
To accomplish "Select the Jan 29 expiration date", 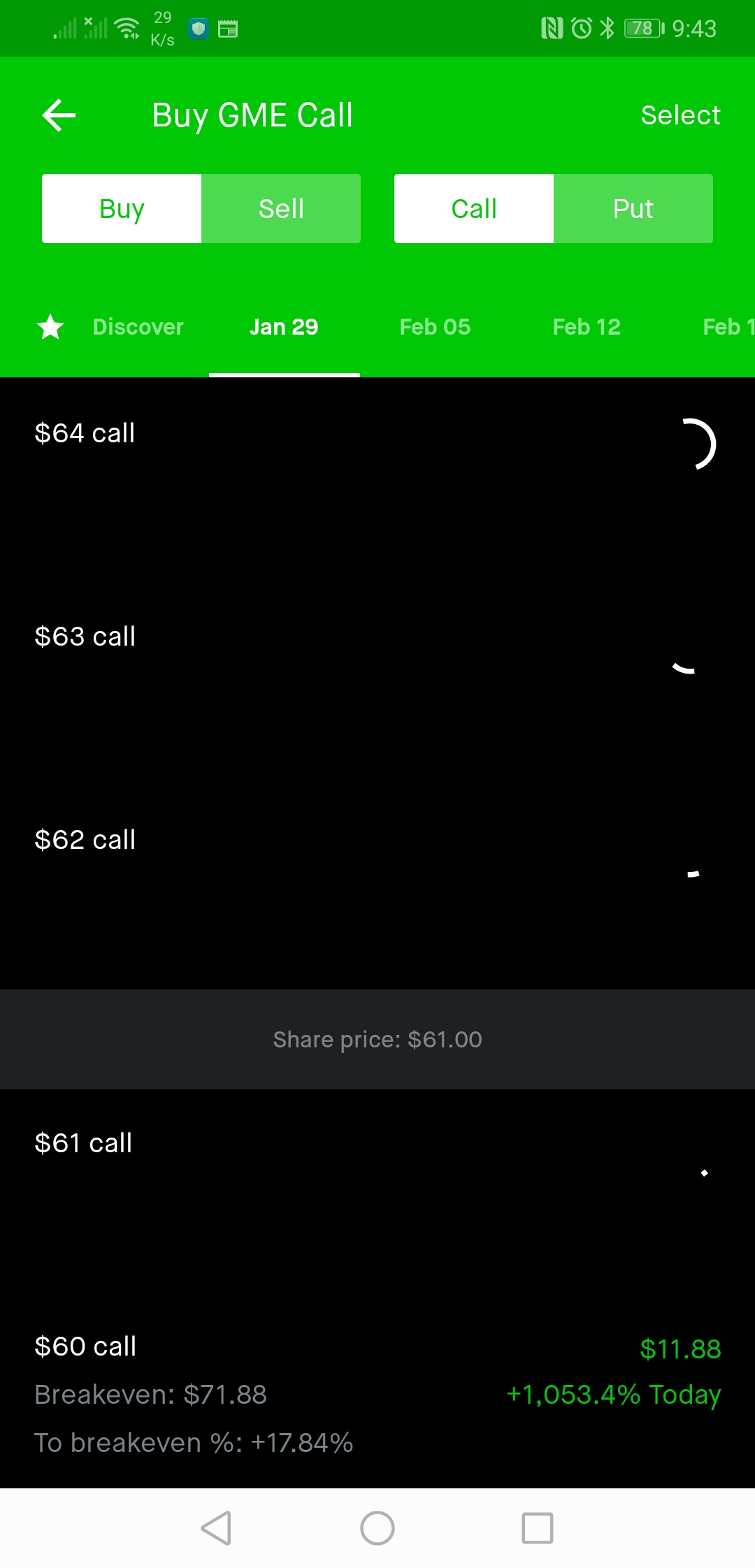I will (x=284, y=327).
